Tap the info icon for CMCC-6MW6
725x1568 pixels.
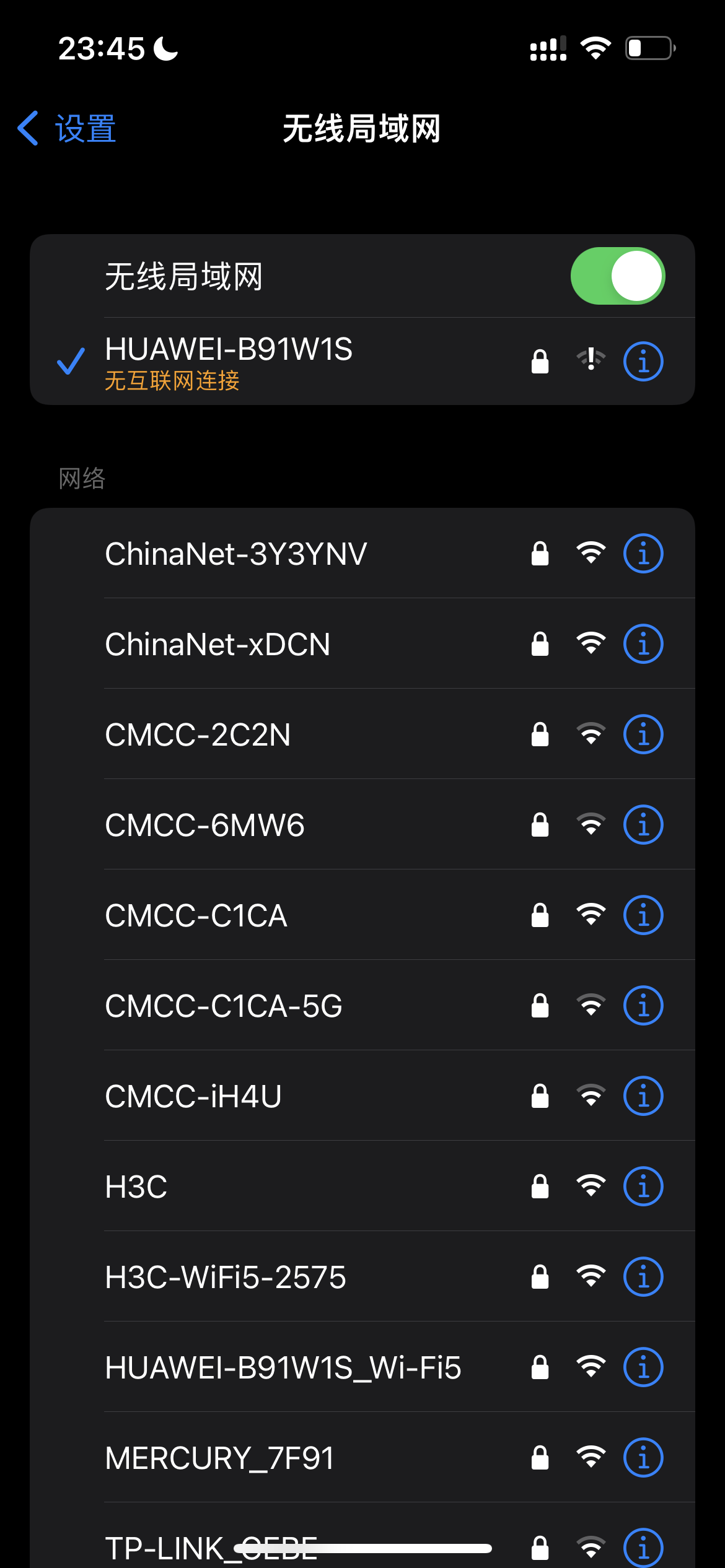coord(643,825)
